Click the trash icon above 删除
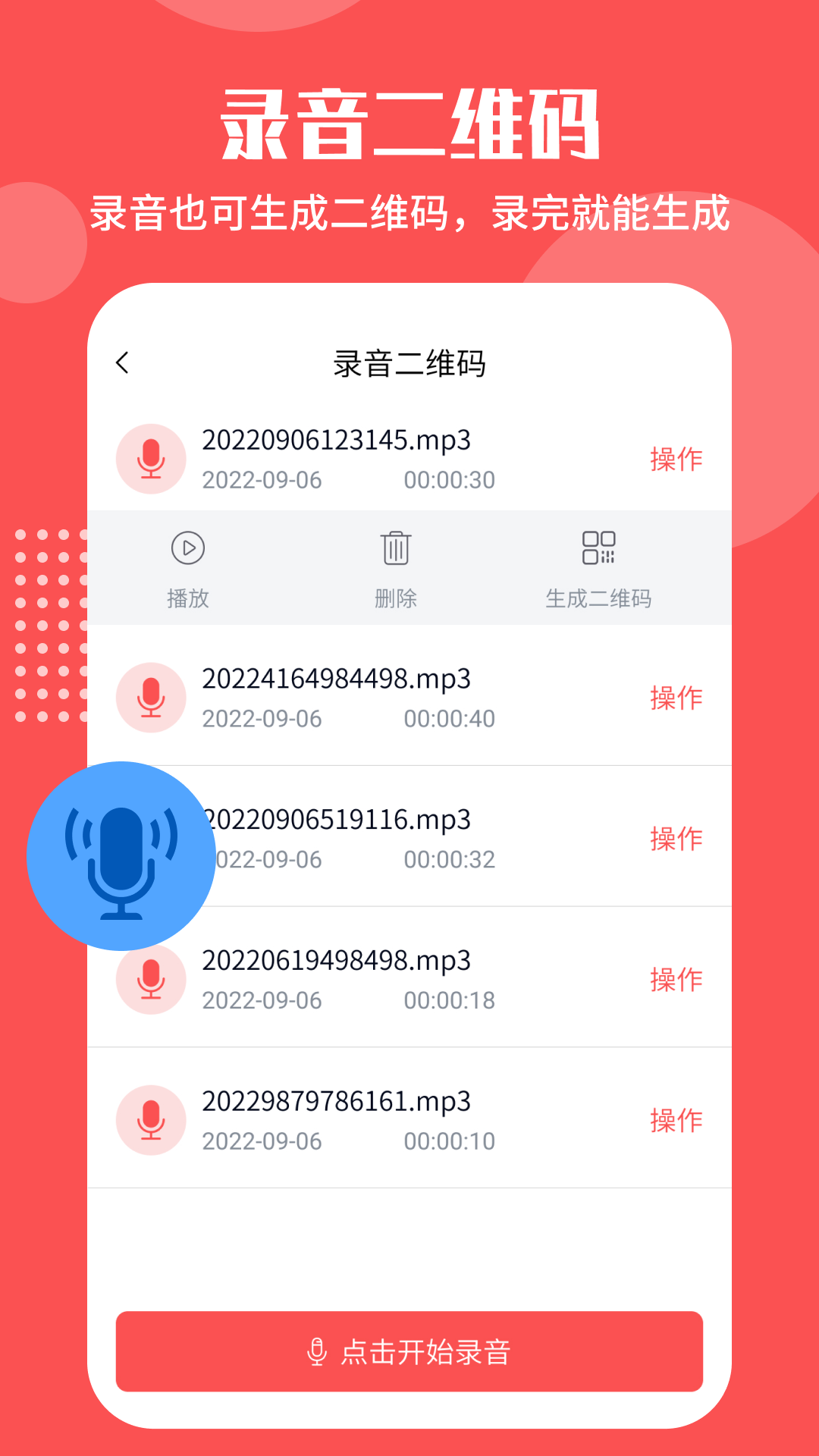This screenshot has height=1456, width=819. click(x=397, y=548)
